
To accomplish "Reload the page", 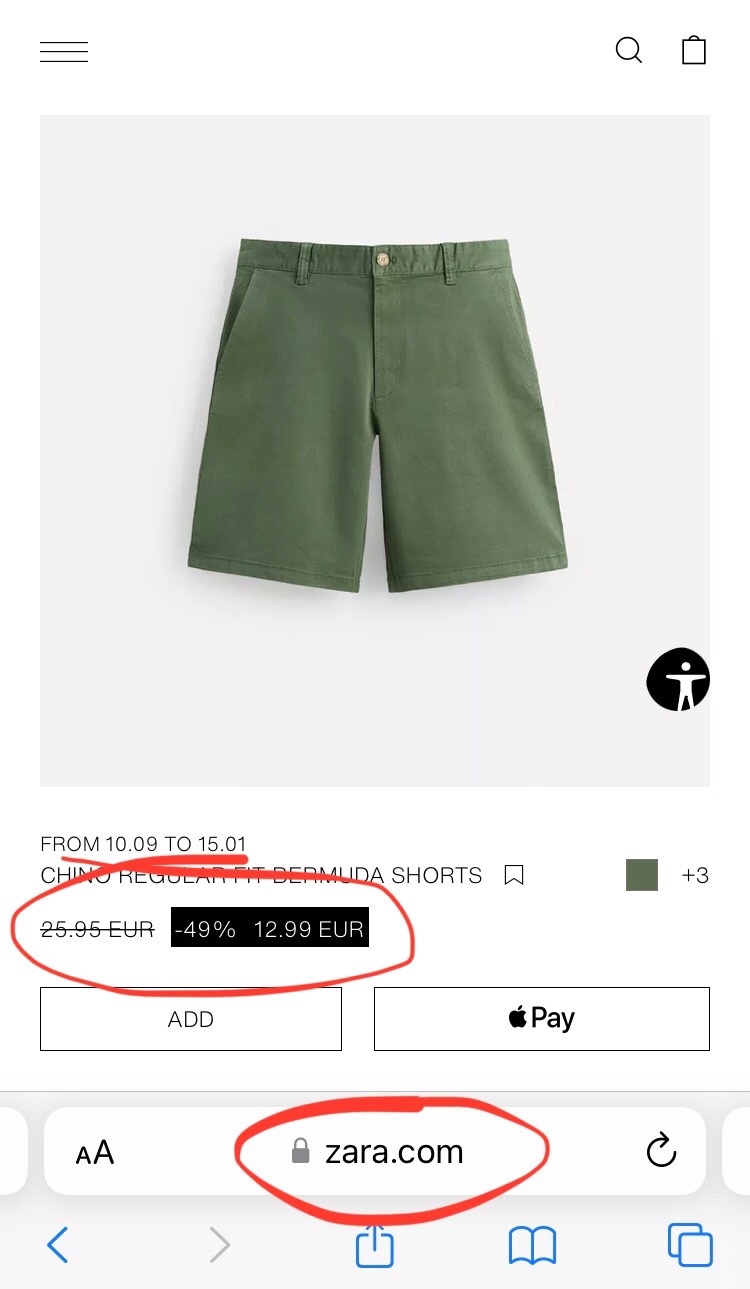I will point(661,1152).
